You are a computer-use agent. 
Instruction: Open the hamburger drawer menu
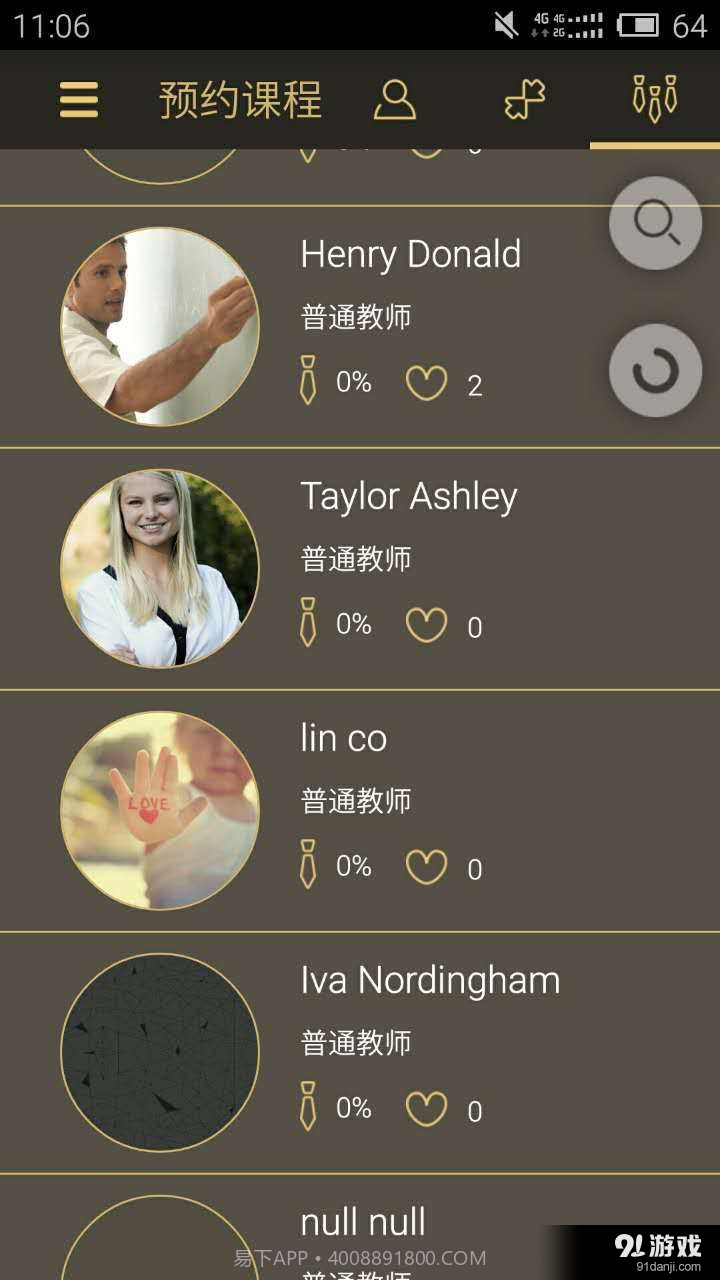click(79, 99)
